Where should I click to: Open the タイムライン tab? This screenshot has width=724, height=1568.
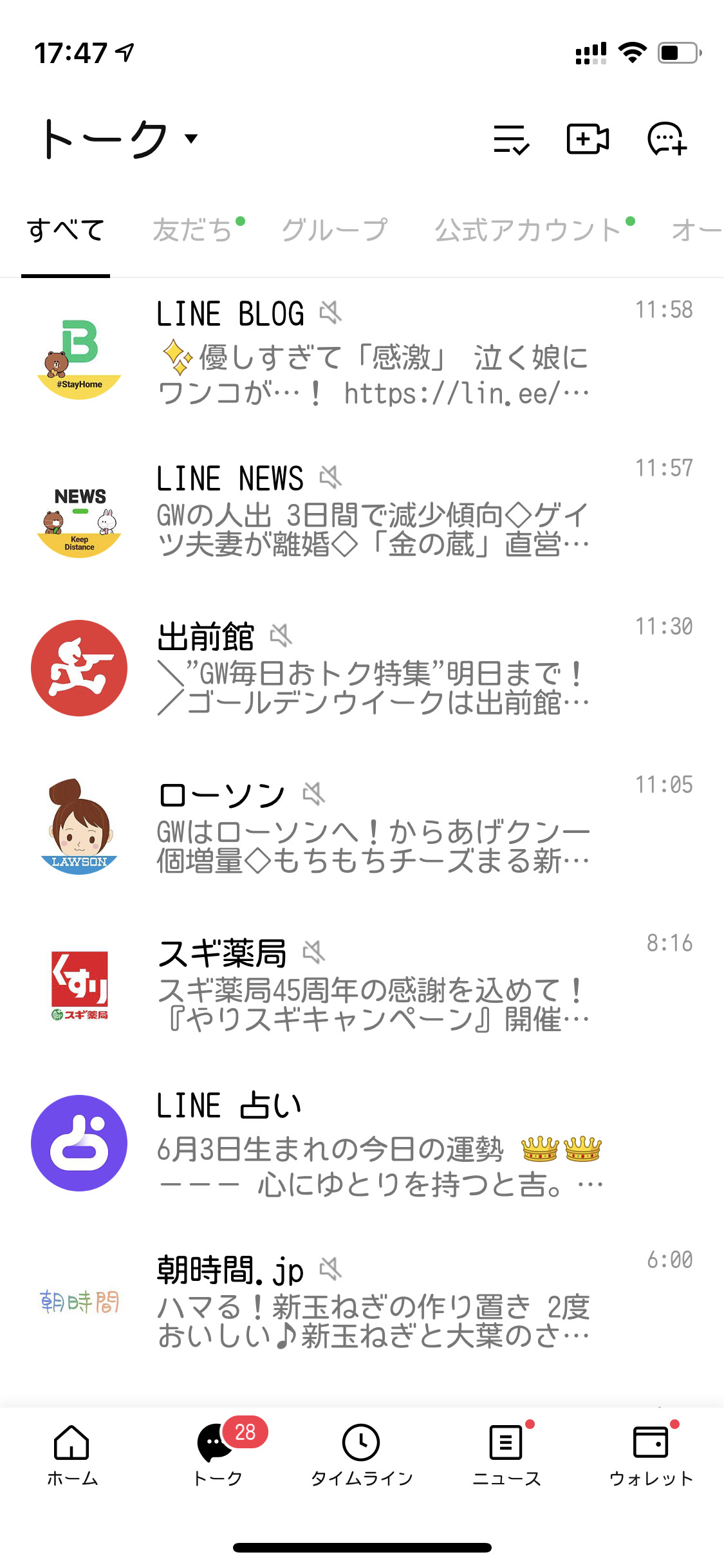(x=362, y=1455)
